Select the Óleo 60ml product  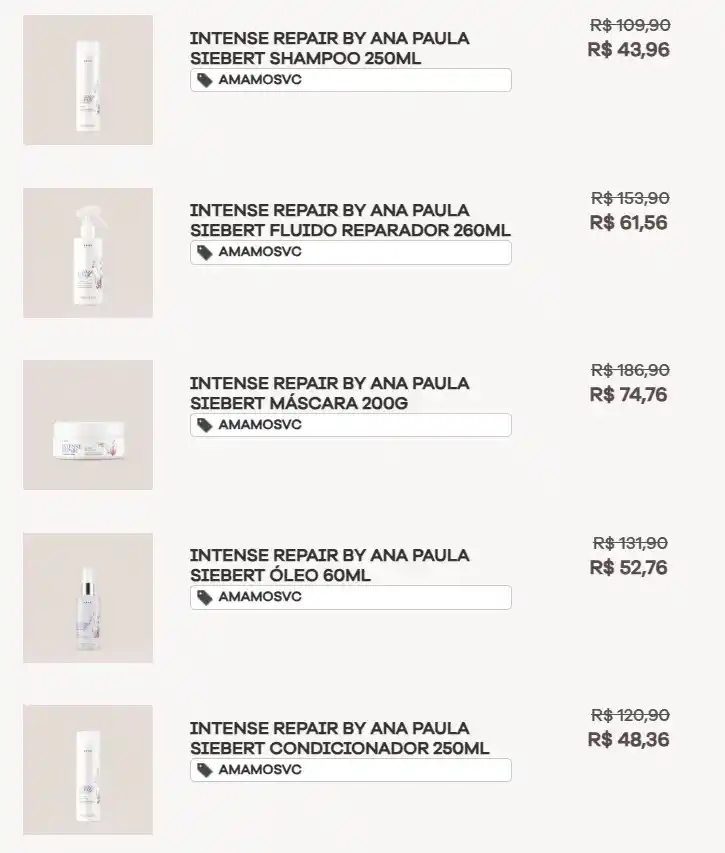[x=329, y=565]
